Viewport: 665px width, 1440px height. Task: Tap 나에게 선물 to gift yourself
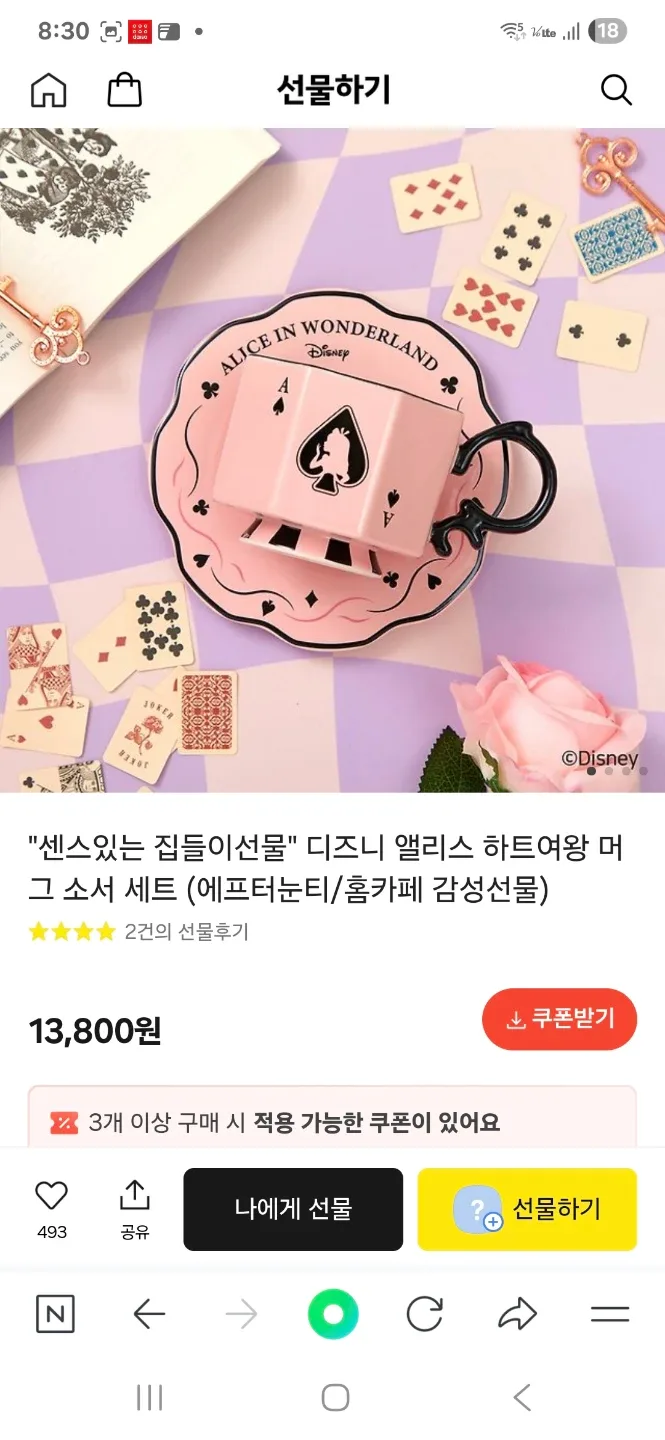point(293,1209)
